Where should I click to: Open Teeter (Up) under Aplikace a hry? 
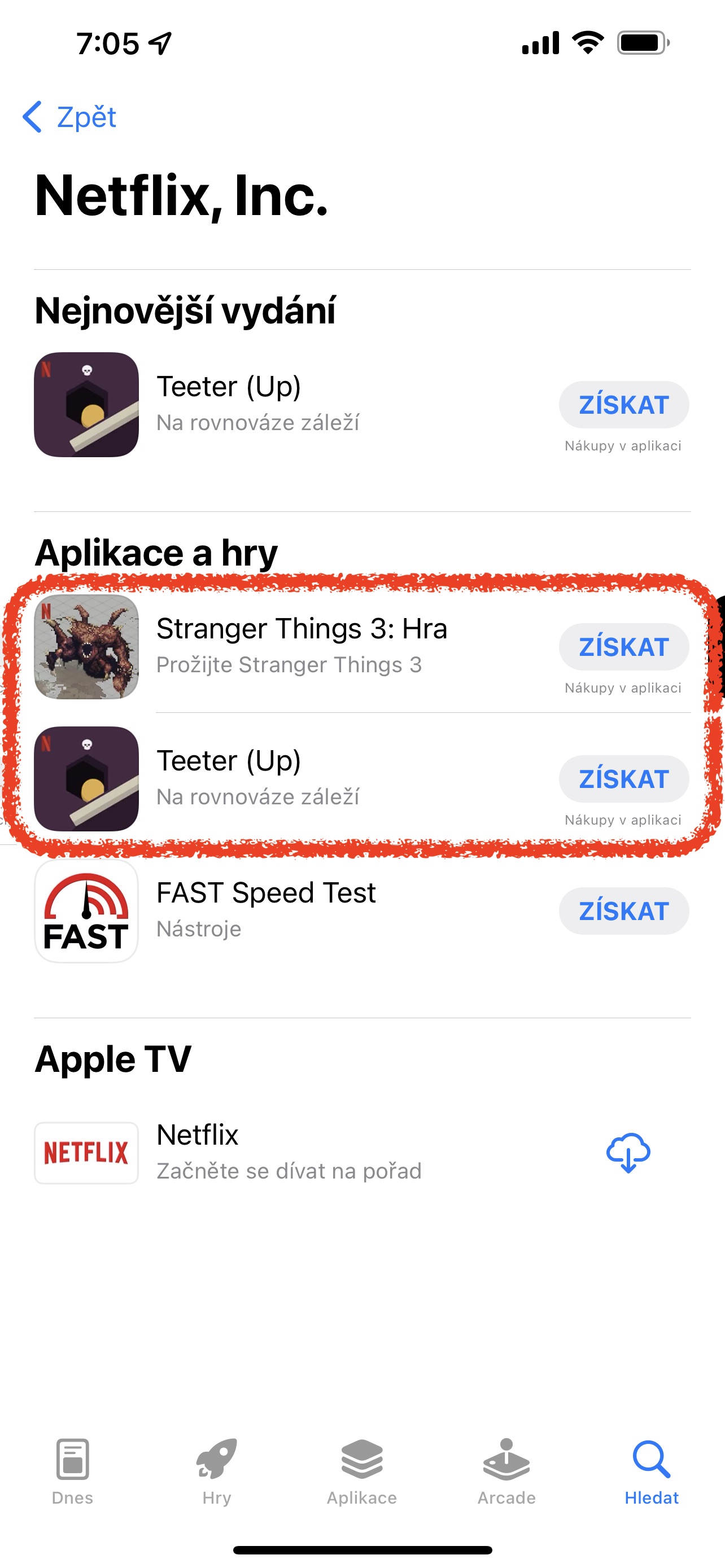tap(258, 777)
